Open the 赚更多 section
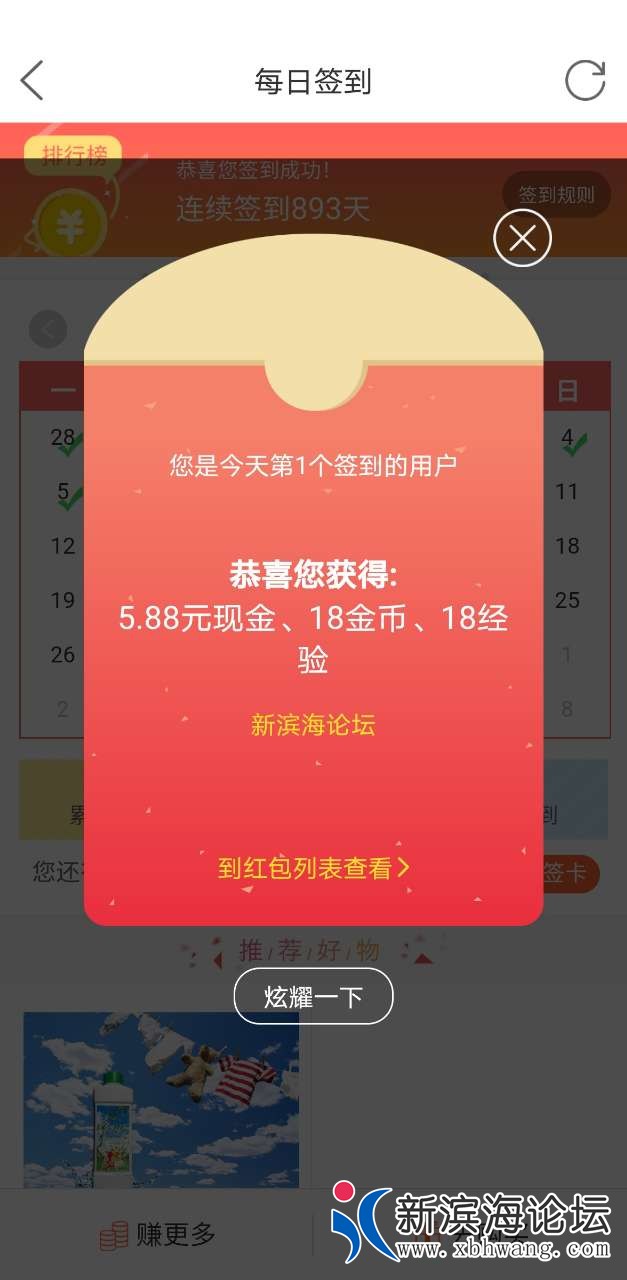The image size is (627, 1280). pyautogui.click(x=158, y=1235)
